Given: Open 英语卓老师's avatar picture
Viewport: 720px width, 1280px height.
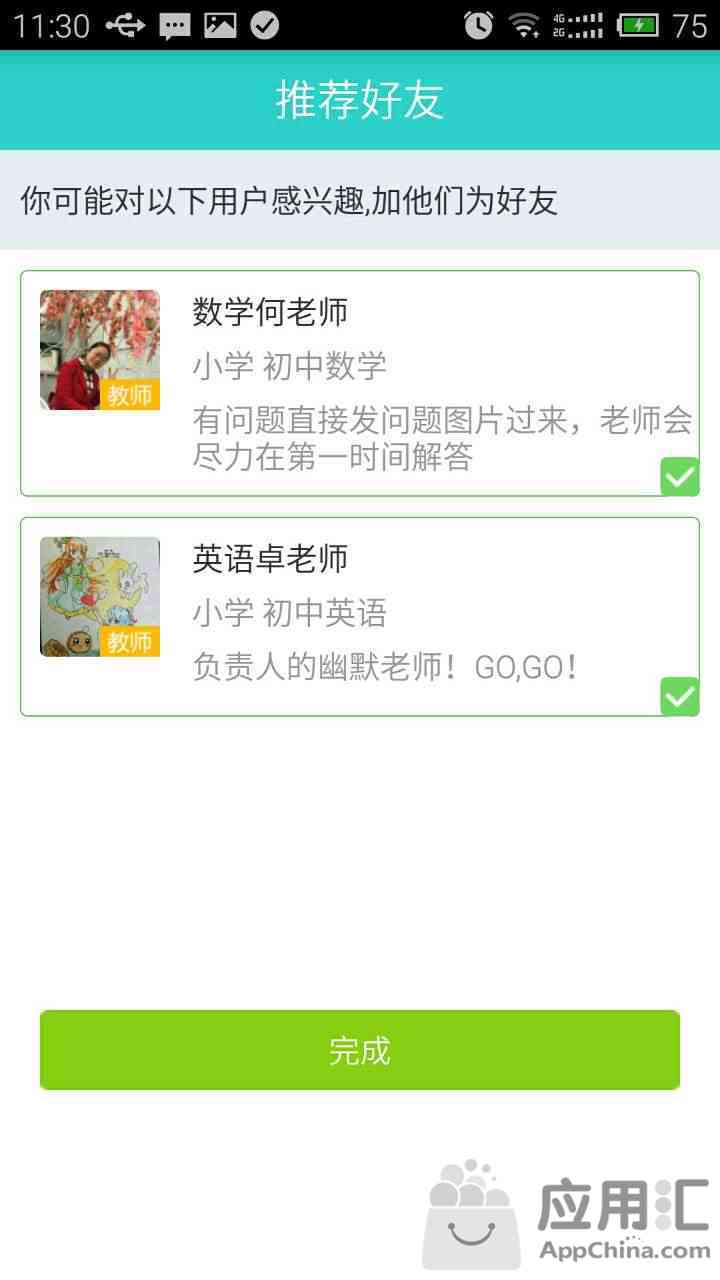Looking at the screenshot, I should [100, 597].
